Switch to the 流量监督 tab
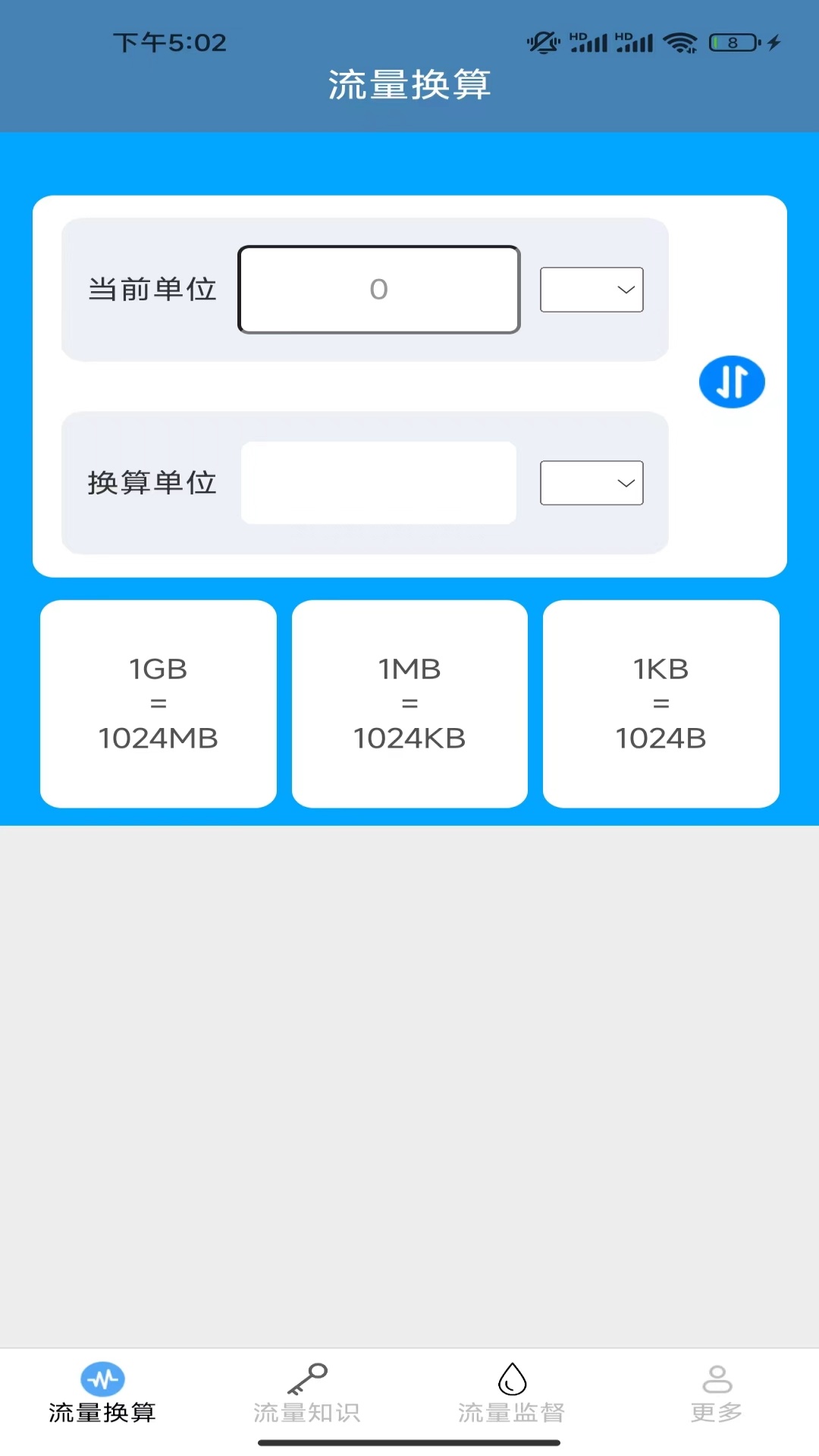The height and width of the screenshot is (1456, 819). 512,1394
